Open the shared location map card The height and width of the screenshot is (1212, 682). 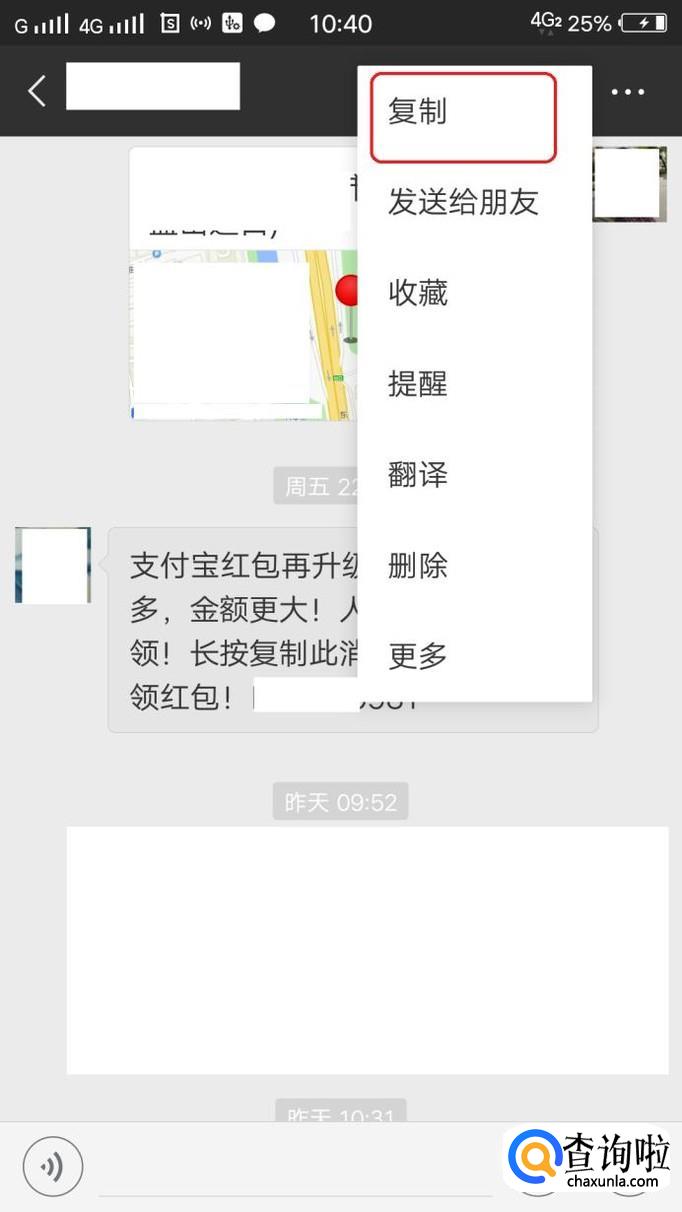240,320
